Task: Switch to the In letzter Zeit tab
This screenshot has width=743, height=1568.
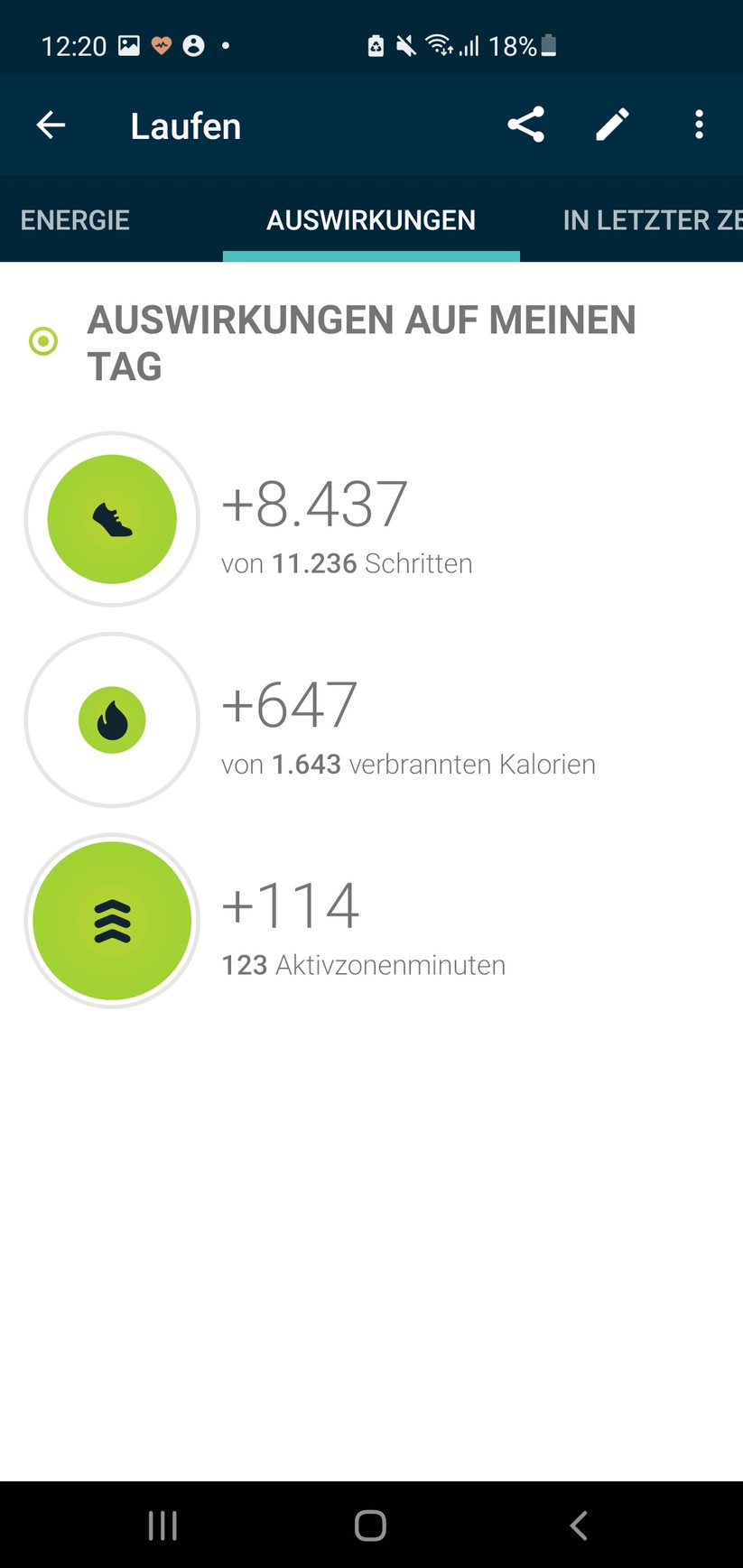Action: pyautogui.click(x=650, y=220)
